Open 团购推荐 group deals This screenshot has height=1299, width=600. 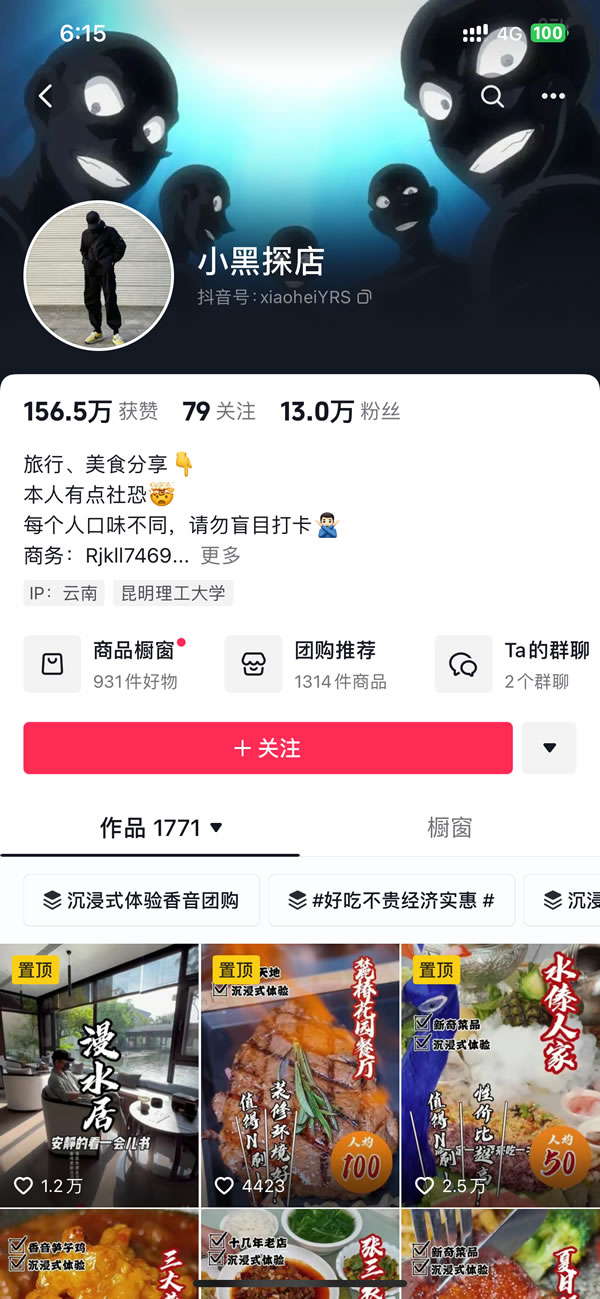pos(310,665)
